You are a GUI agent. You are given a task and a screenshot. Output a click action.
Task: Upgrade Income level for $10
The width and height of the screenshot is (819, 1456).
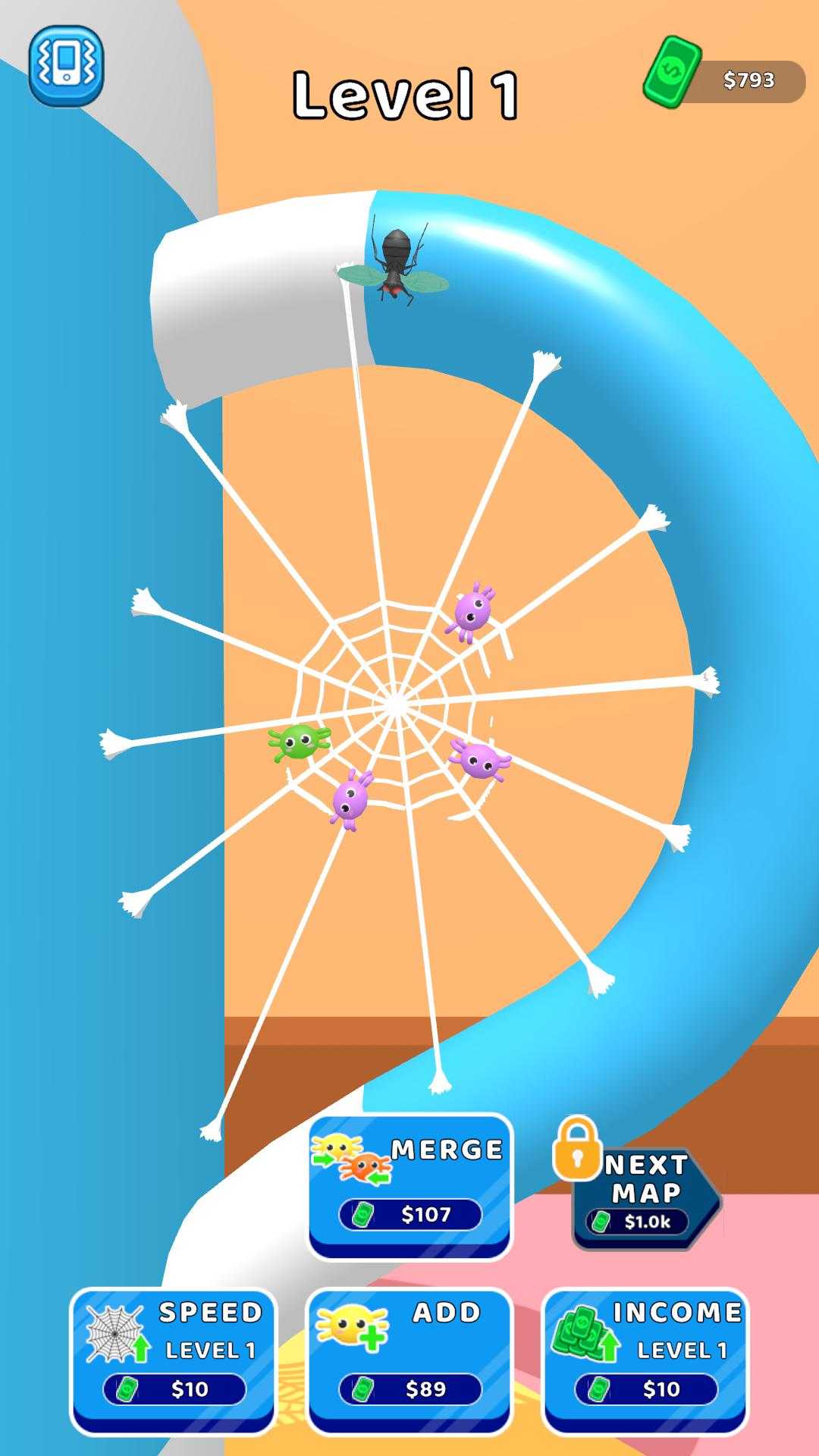coord(645,1361)
